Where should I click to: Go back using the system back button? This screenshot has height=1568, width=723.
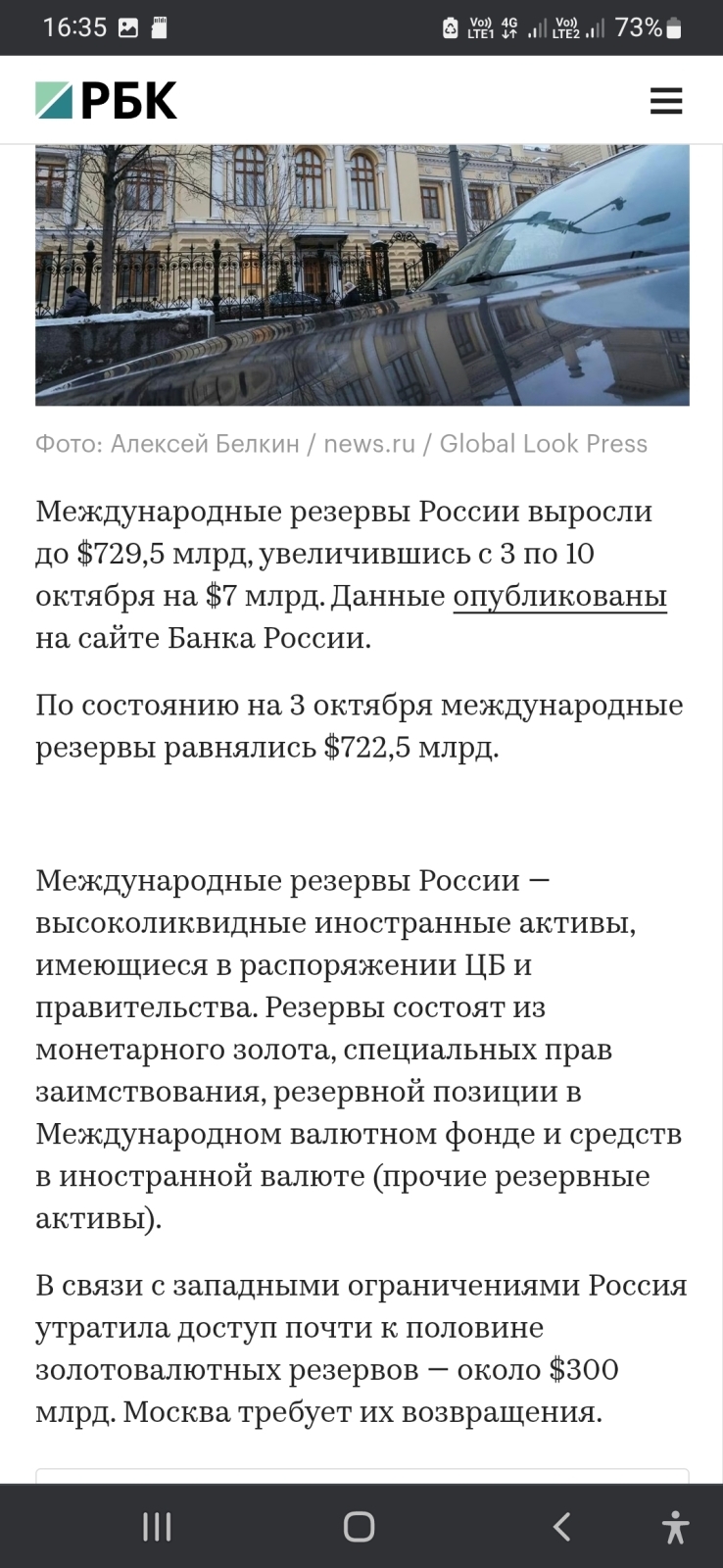561,1527
